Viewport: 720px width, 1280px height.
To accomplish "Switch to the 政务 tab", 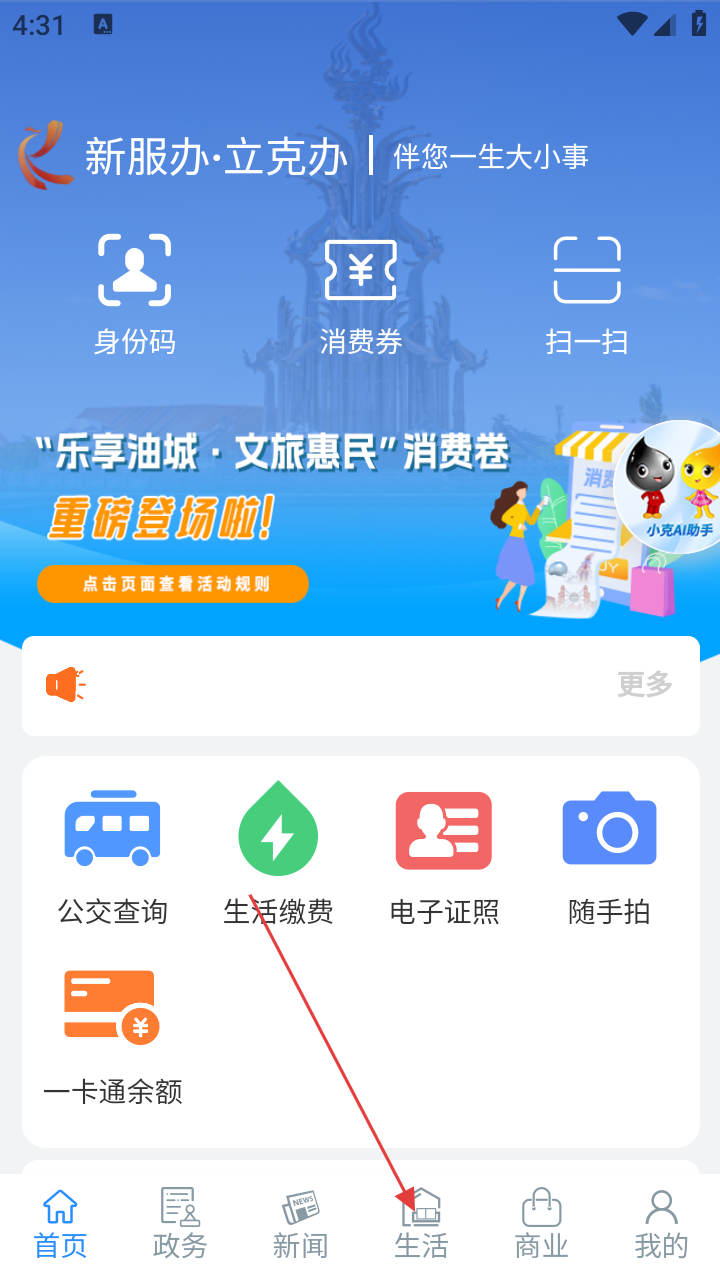I will tap(180, 1223).
